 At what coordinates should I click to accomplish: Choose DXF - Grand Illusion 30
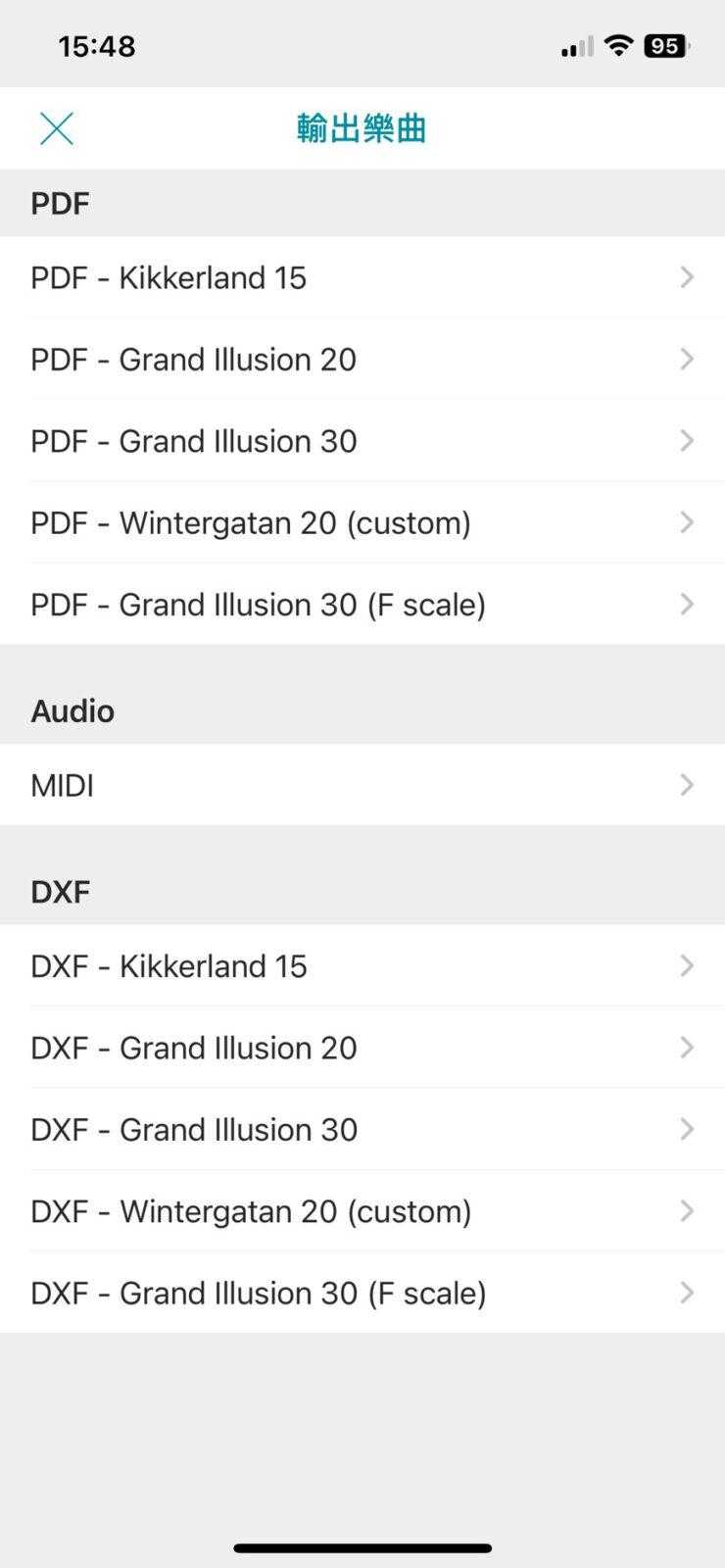pyautogui.click(x=362, y=1129)
